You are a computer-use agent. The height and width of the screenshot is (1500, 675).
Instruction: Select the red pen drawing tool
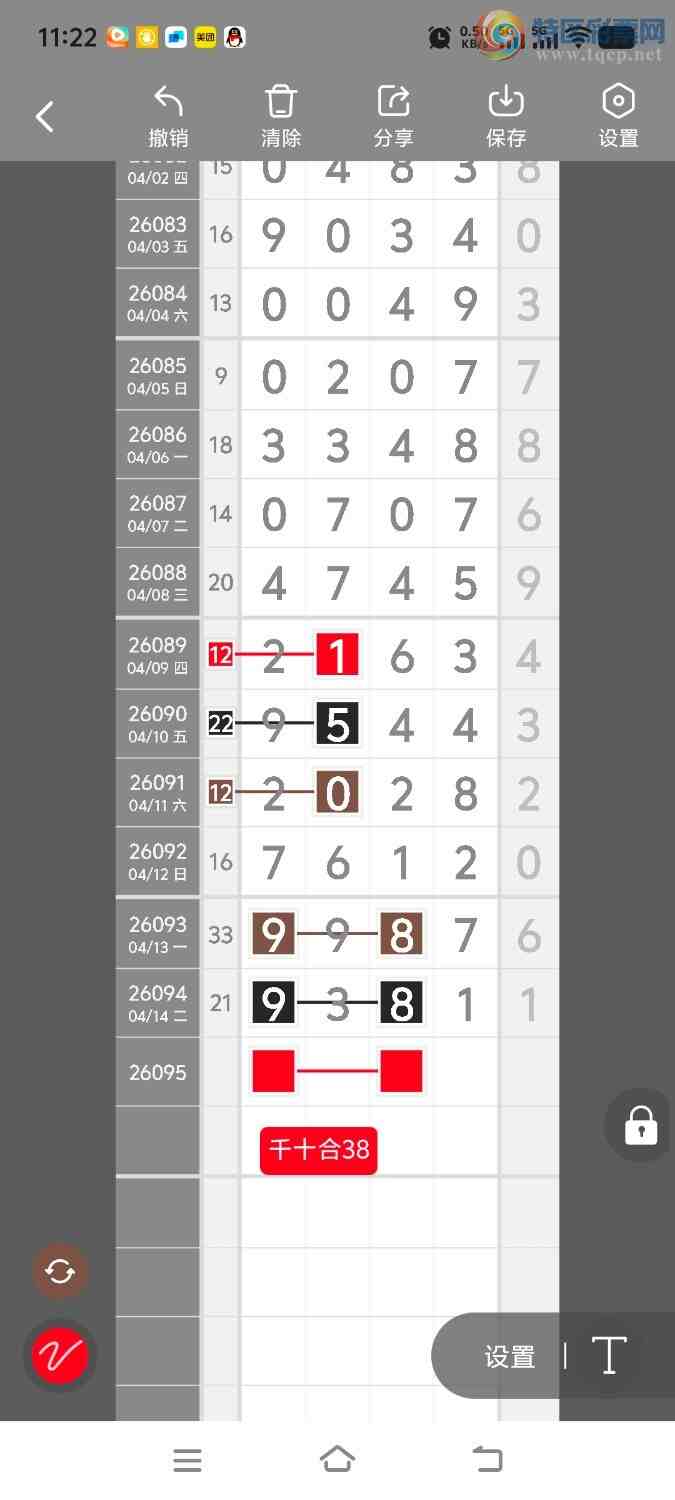pos(60,1356)
